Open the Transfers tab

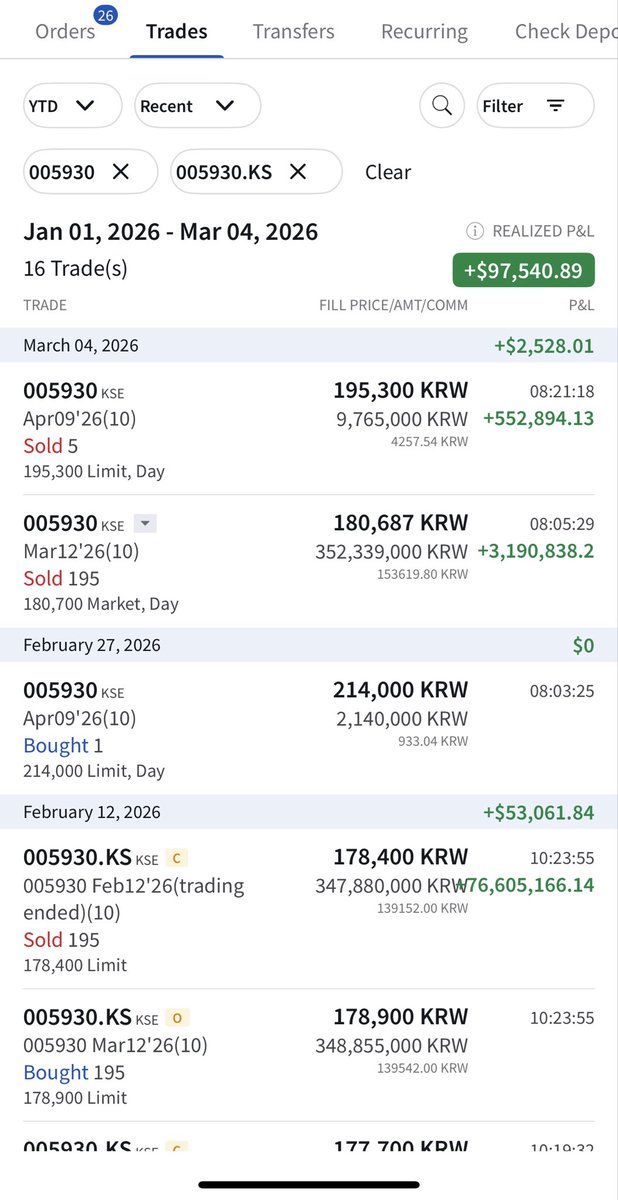(294, 31)
